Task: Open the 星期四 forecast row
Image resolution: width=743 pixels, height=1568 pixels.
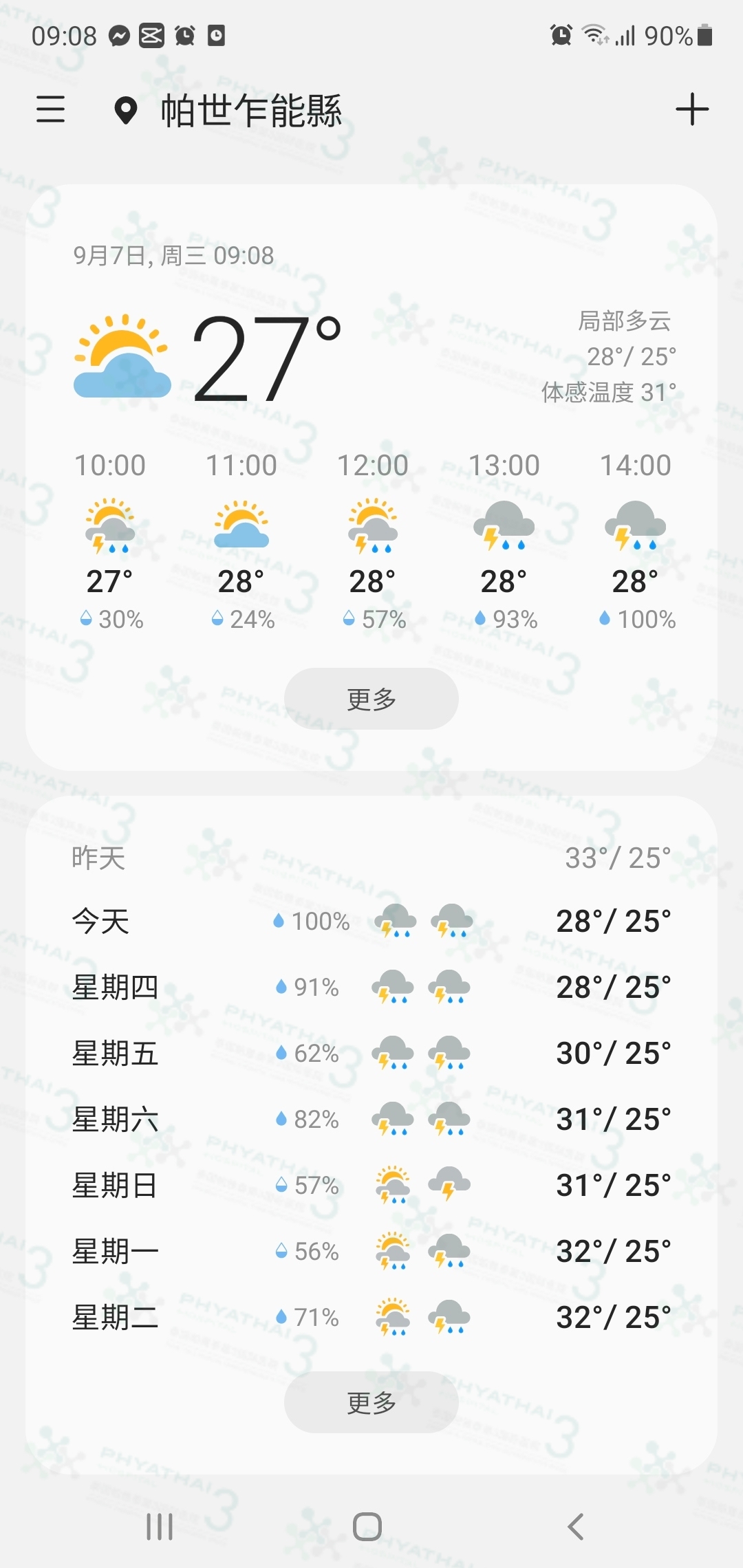Action: tap(371, 987)
